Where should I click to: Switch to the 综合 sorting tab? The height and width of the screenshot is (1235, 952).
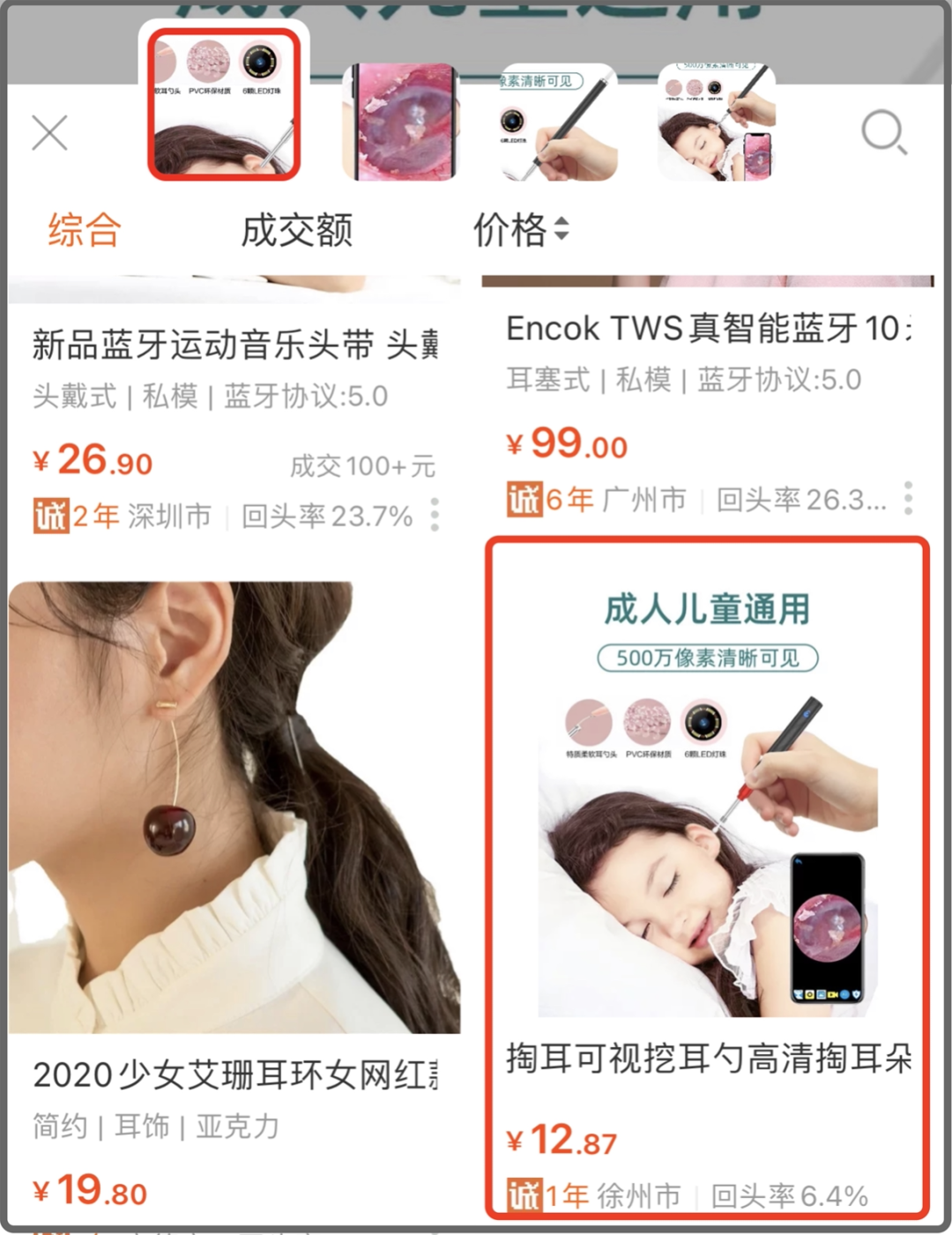point(85,230)
